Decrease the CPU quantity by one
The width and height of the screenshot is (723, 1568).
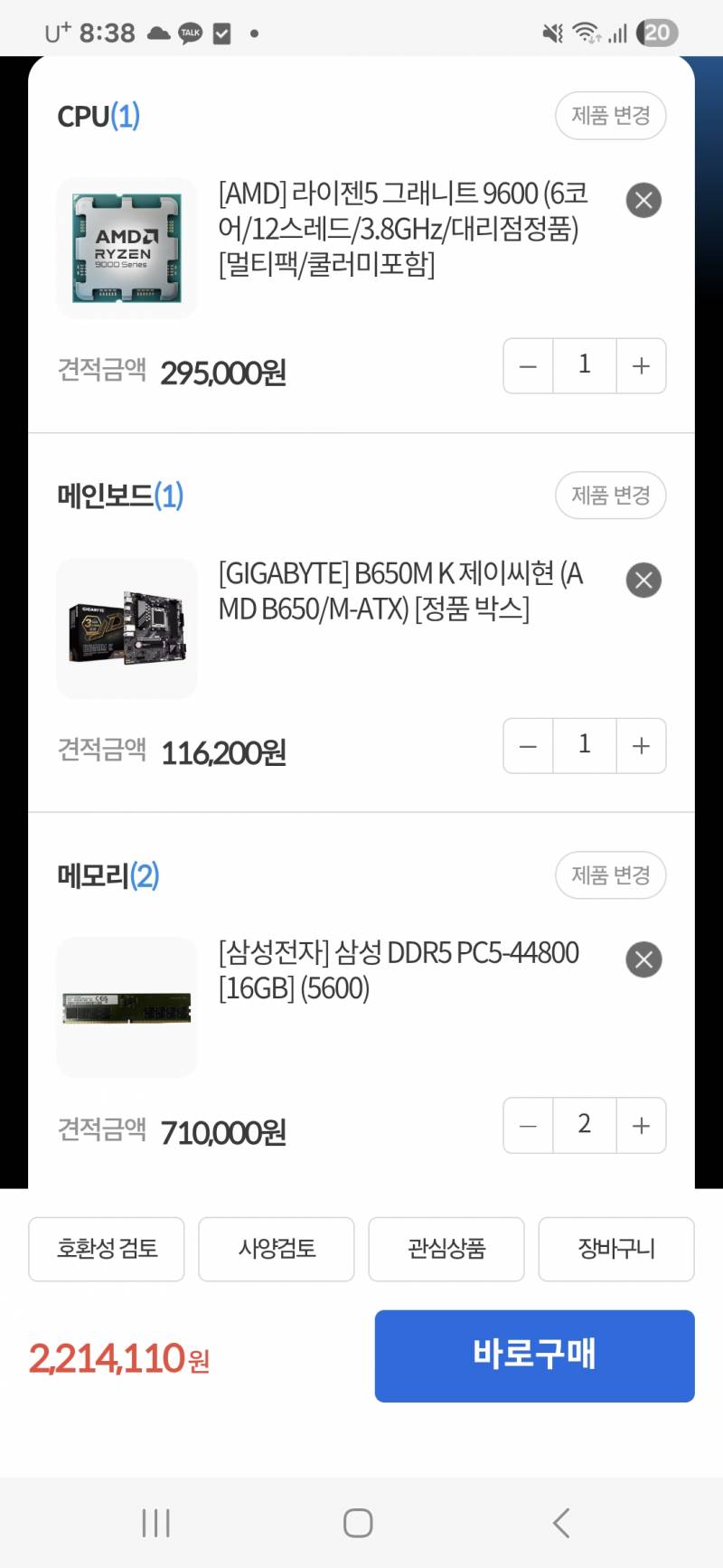tap(528, 365)
